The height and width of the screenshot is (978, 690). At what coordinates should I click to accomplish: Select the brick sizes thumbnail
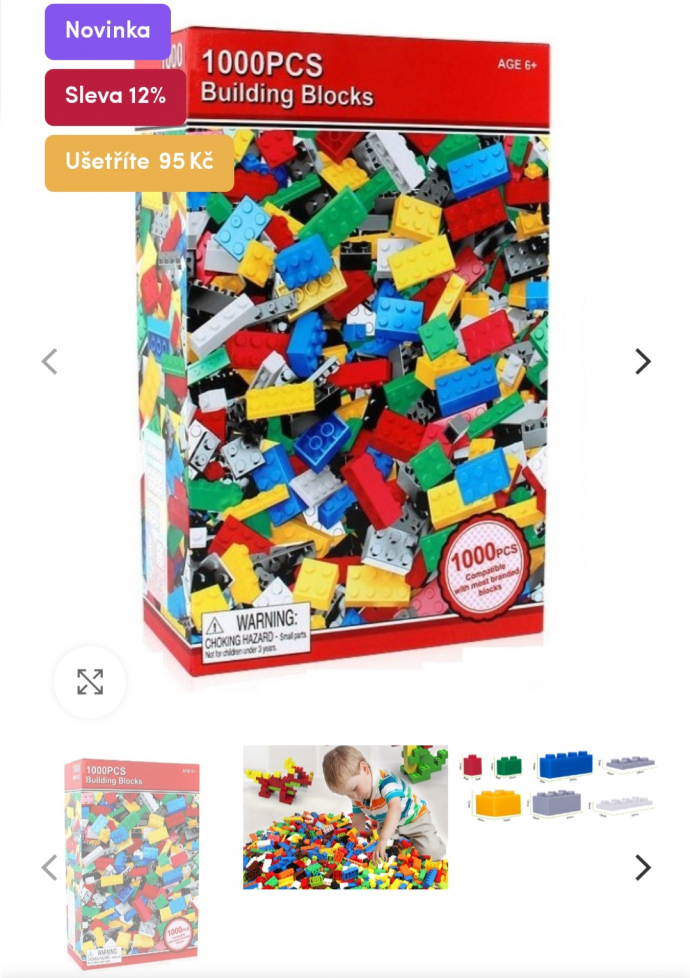[558, 788]
